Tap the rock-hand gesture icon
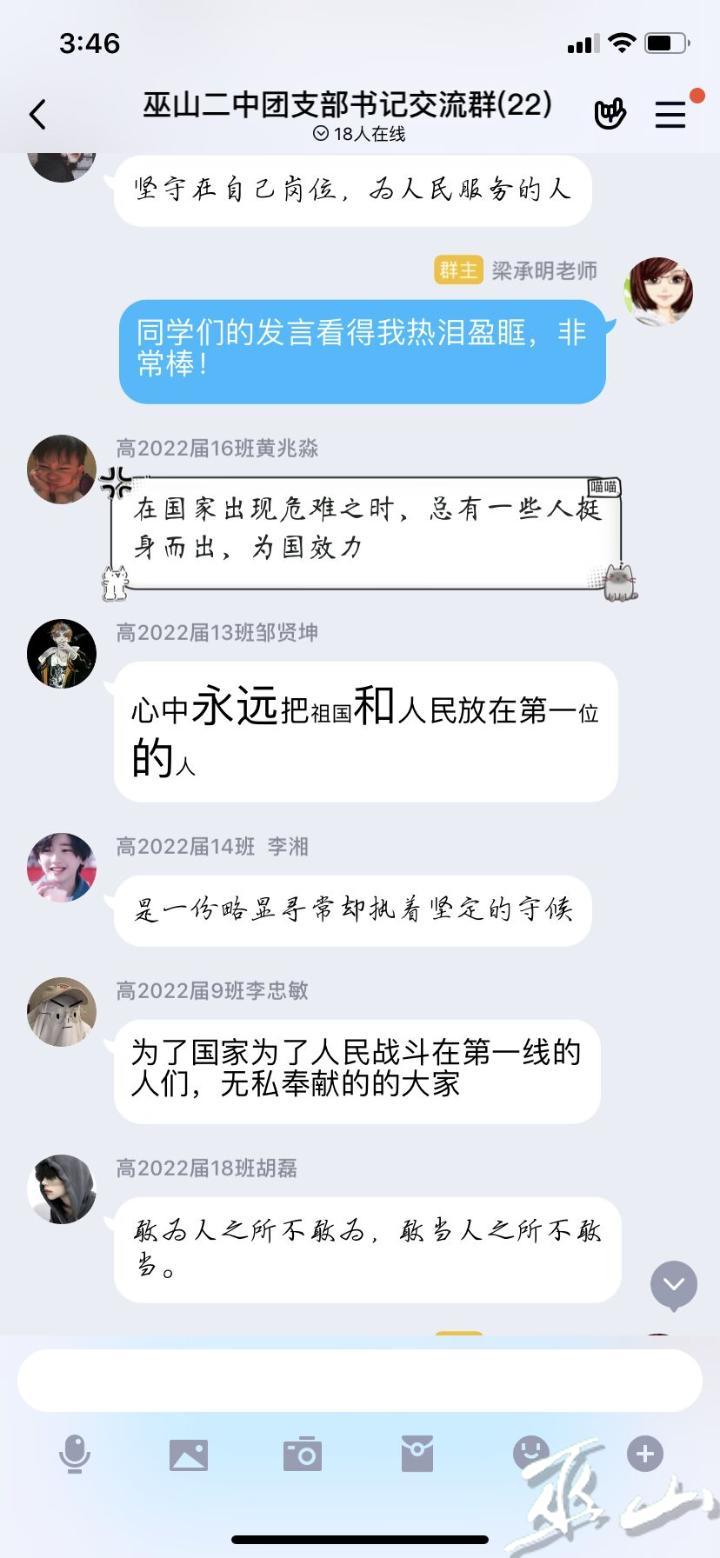This screenshot has width=720, height=1558. [x=609, y=115]
